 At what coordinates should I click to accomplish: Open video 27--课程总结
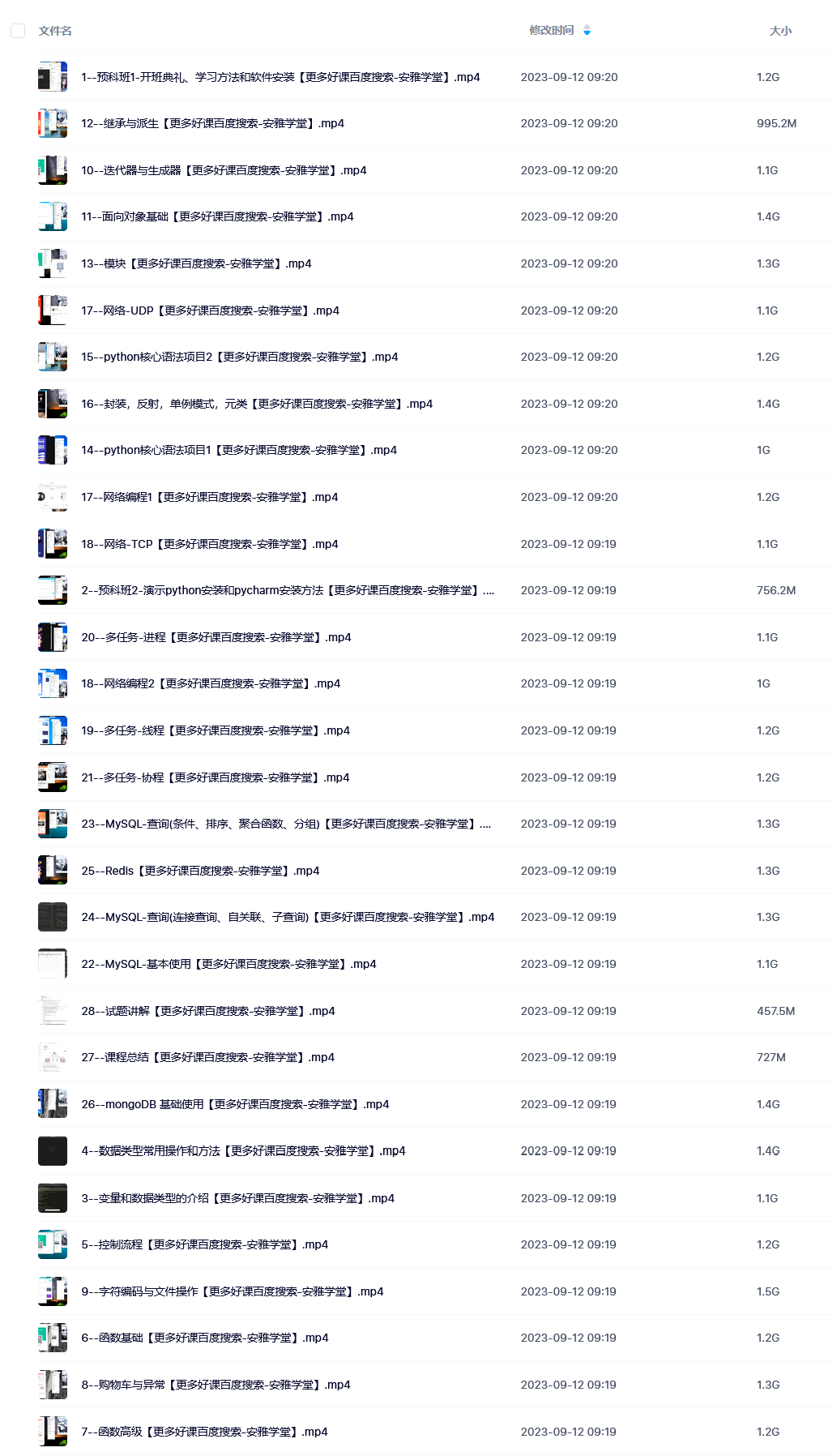(207, 1057)
